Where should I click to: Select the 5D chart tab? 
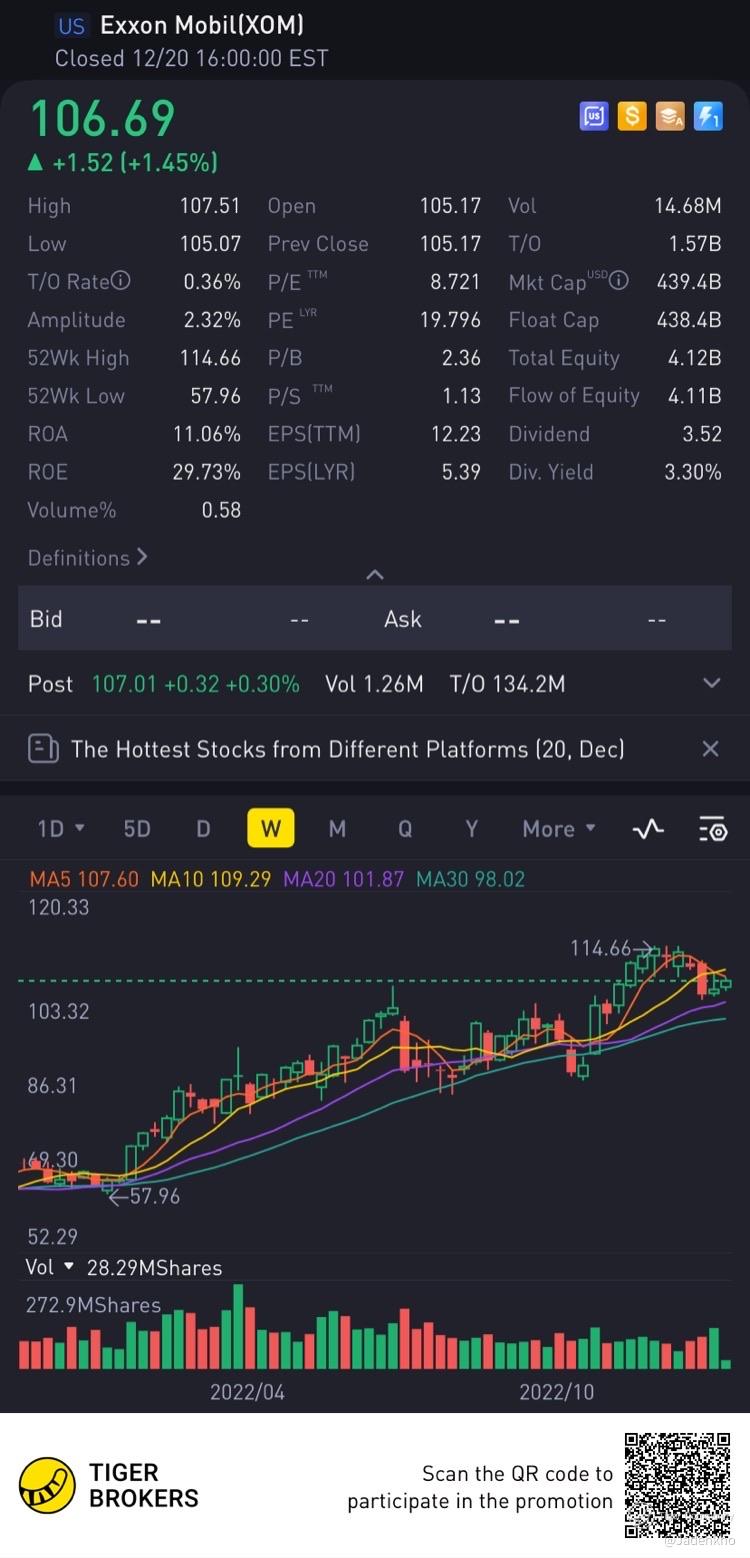point(136,829)
